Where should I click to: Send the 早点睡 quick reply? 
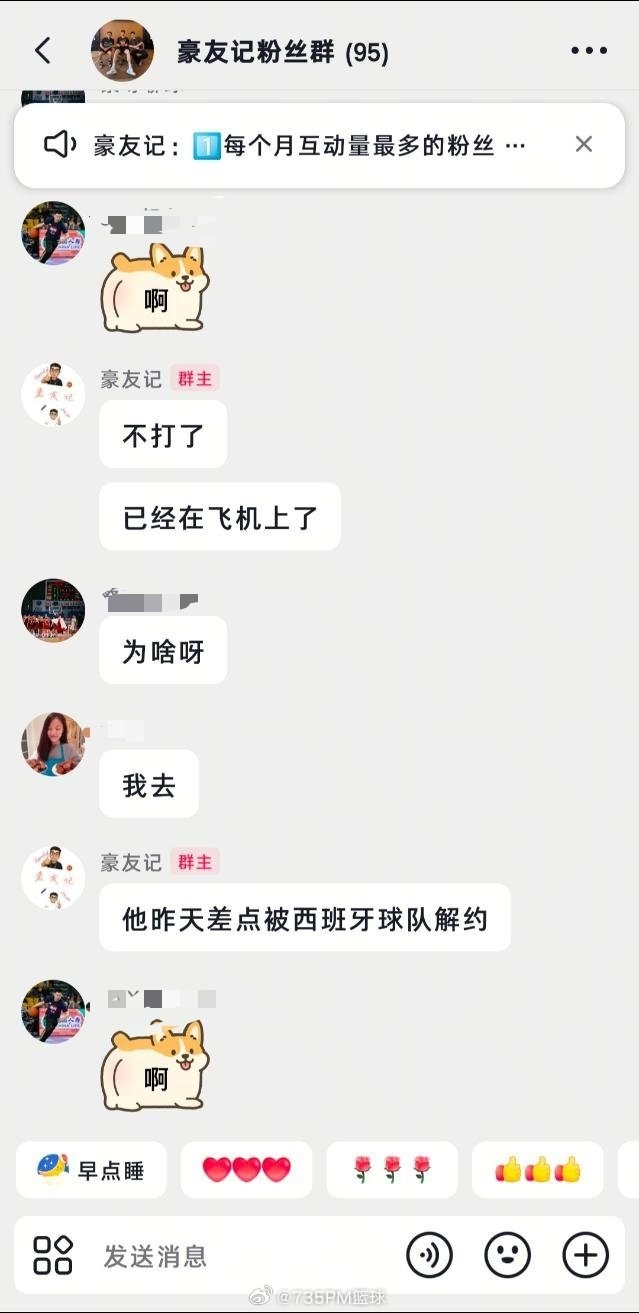point(92,1169)
